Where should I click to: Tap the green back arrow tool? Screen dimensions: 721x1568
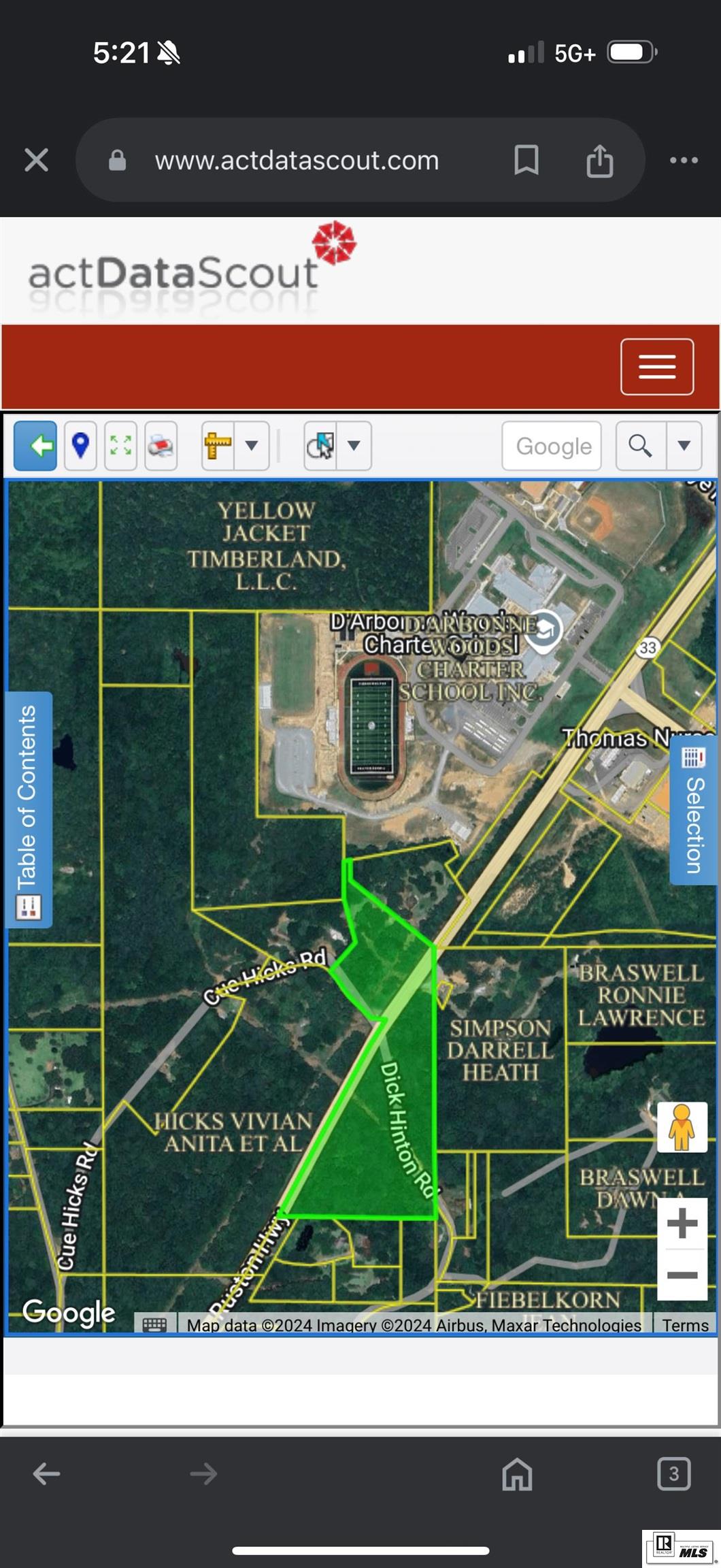pyautogui.click(x=35, y=446)
